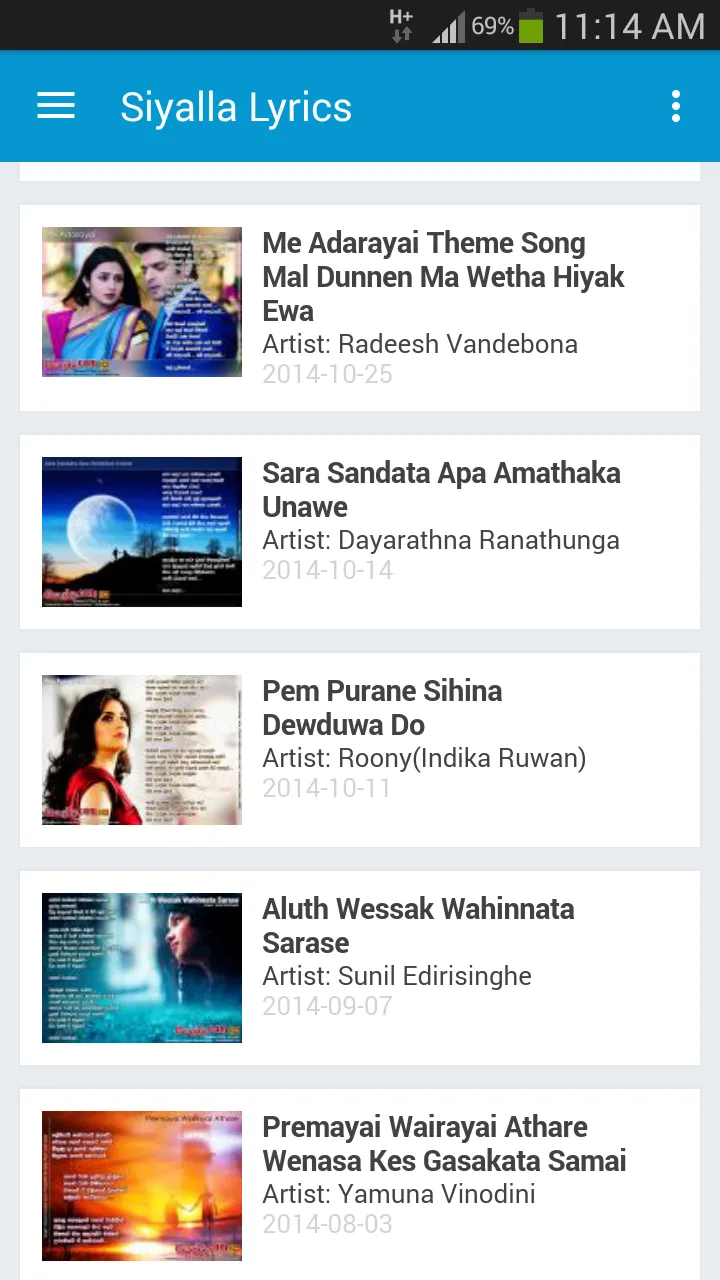Viewport: 720px width, 1280px height.
Task: Open Sara Sandata Apa Amathaka Unawe lyrics
Action: tap(360, 532)
